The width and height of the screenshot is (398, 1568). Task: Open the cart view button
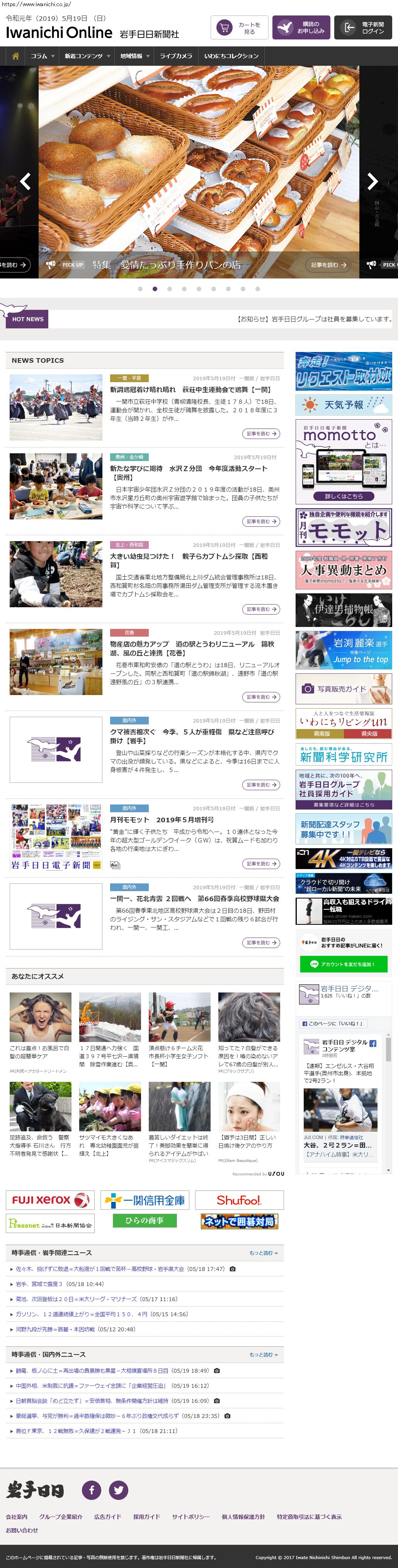pos(239,28)
